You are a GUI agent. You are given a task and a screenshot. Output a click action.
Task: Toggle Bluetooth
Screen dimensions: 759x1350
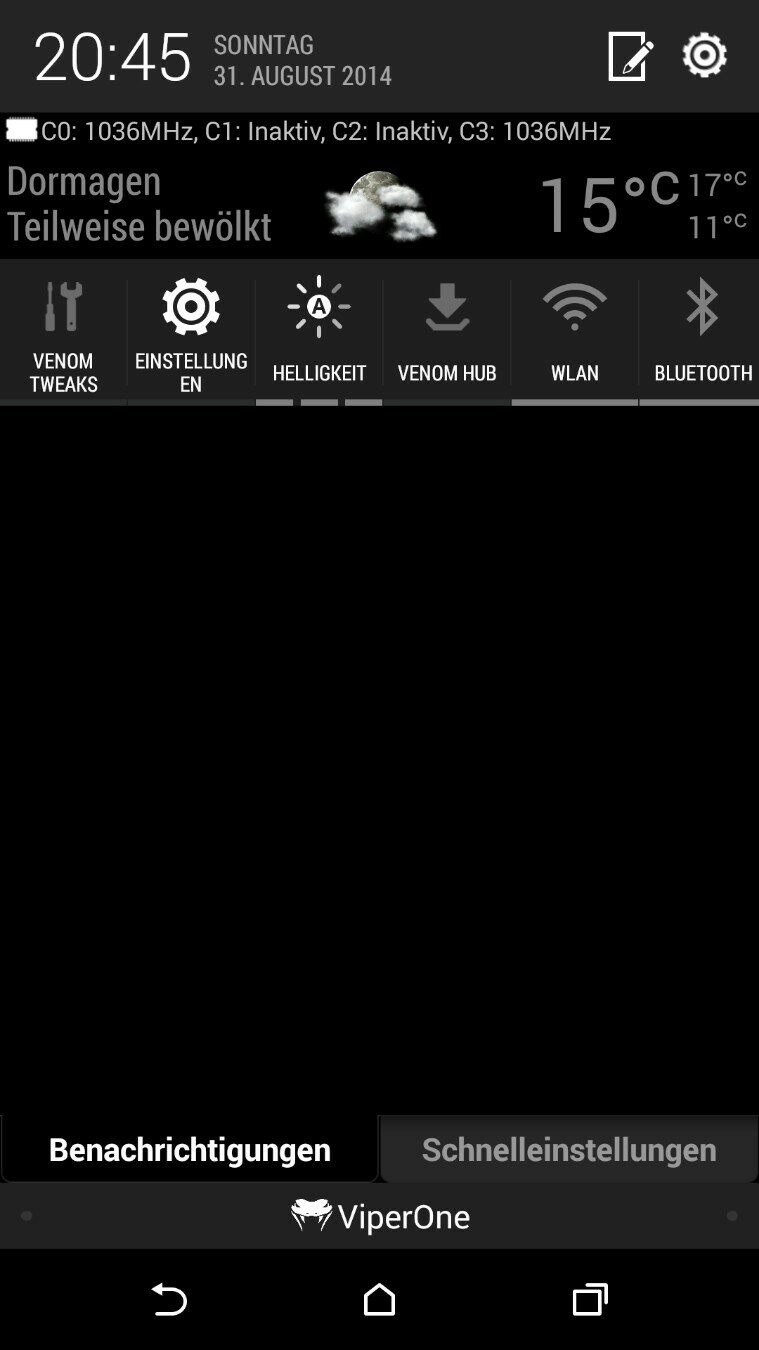pyautogui.click(x=700, y=333)
